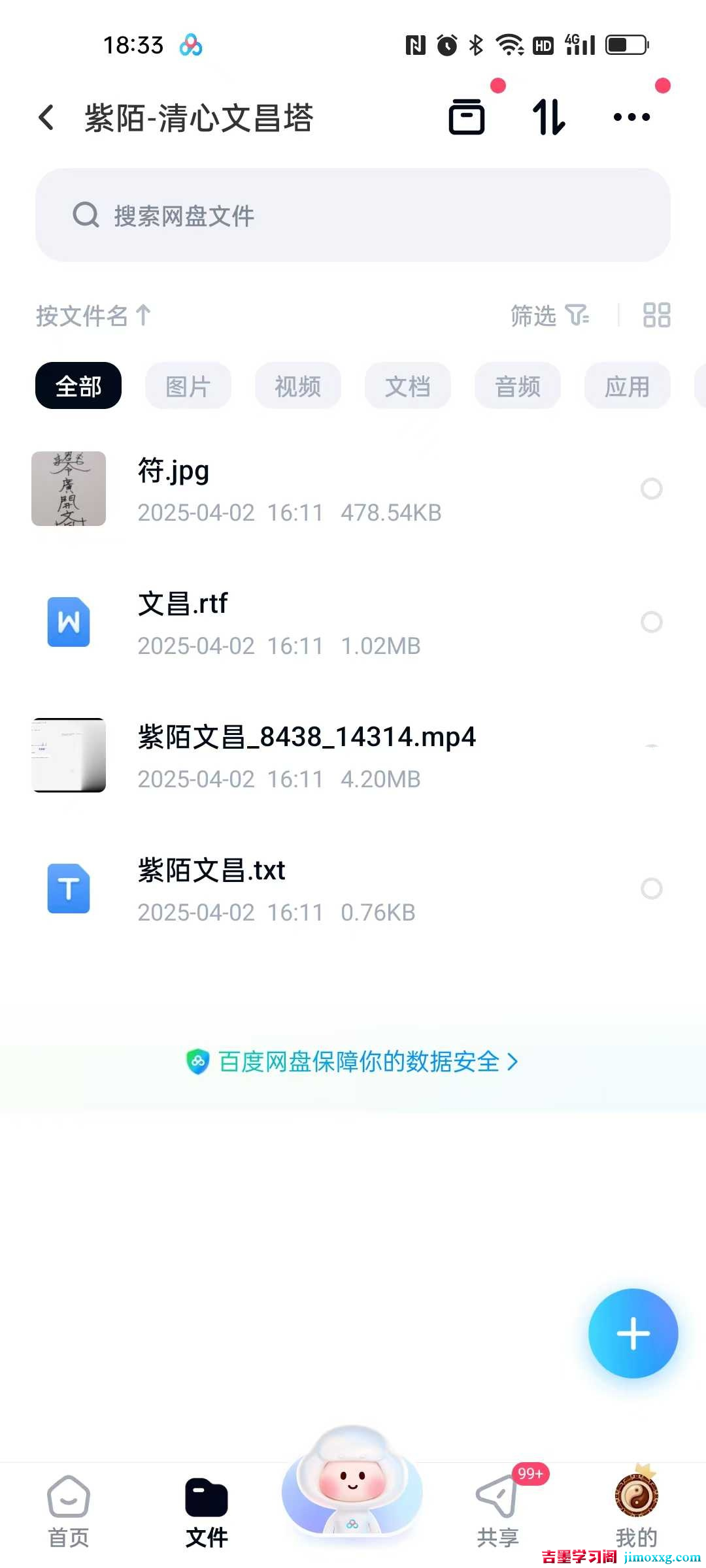Open the 符.jpg image thumbnail
This screenshot has width=706, height=1568.
point(68,489)
